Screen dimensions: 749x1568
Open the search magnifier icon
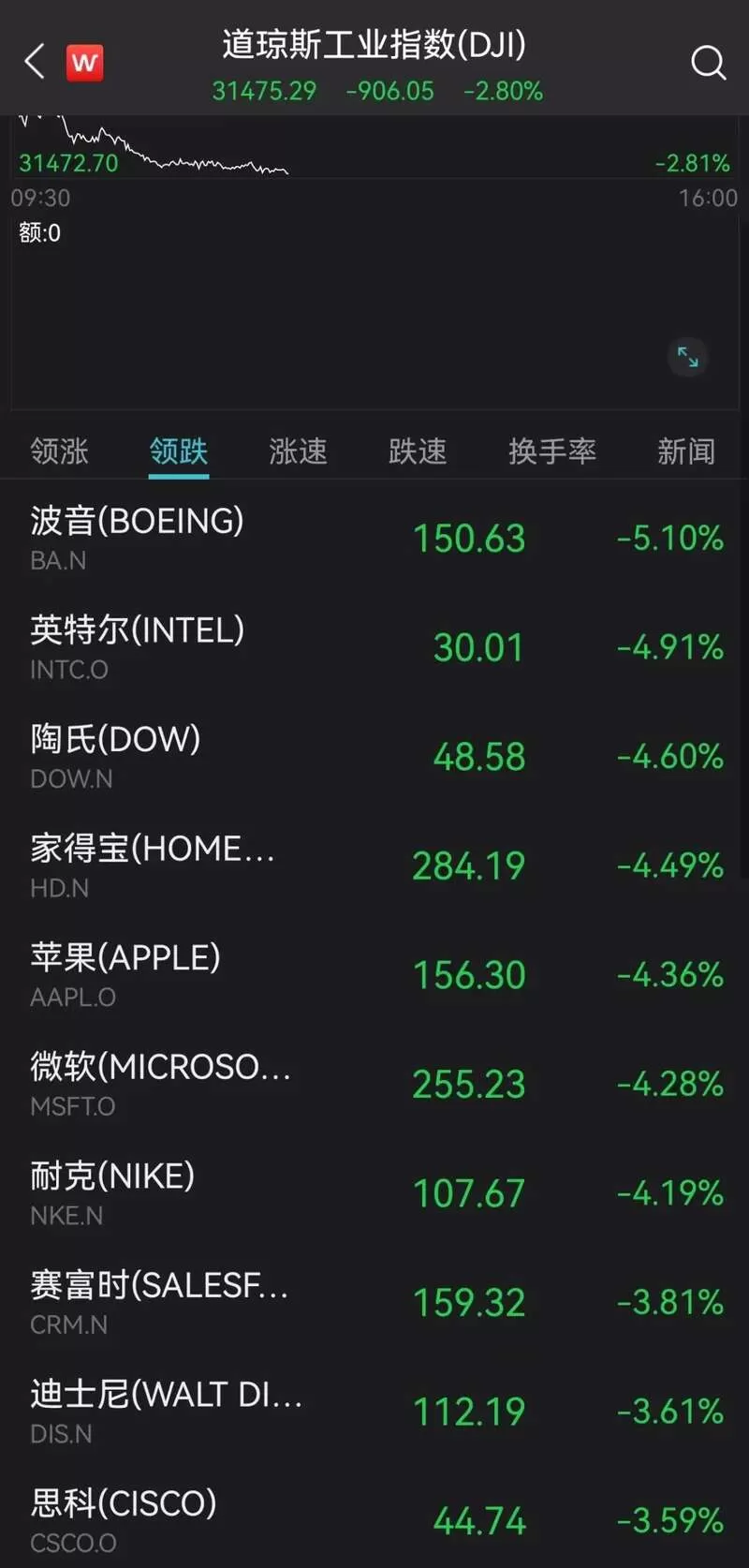click(708, 63)
